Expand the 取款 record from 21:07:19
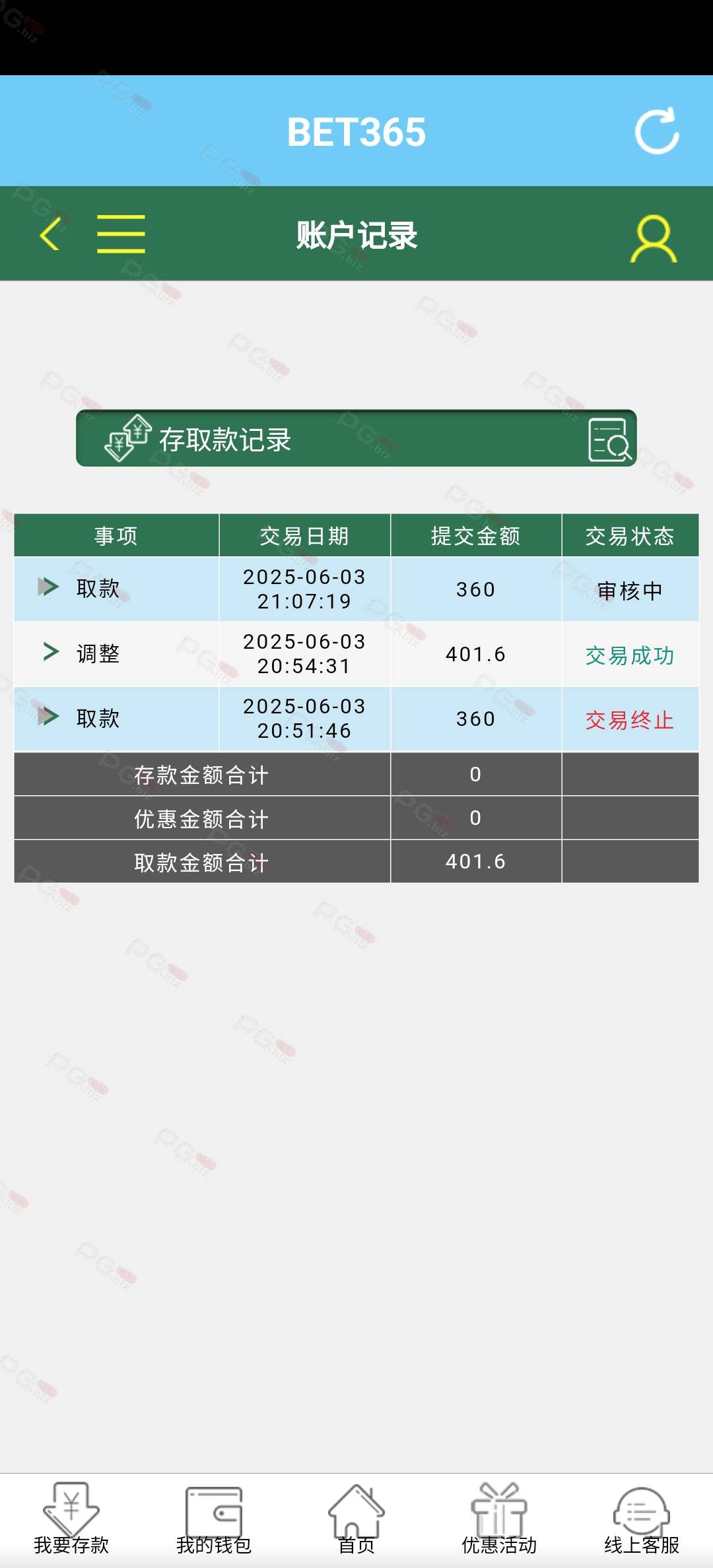The width and height of the screenshot is (713, 1568). (48, 587)
